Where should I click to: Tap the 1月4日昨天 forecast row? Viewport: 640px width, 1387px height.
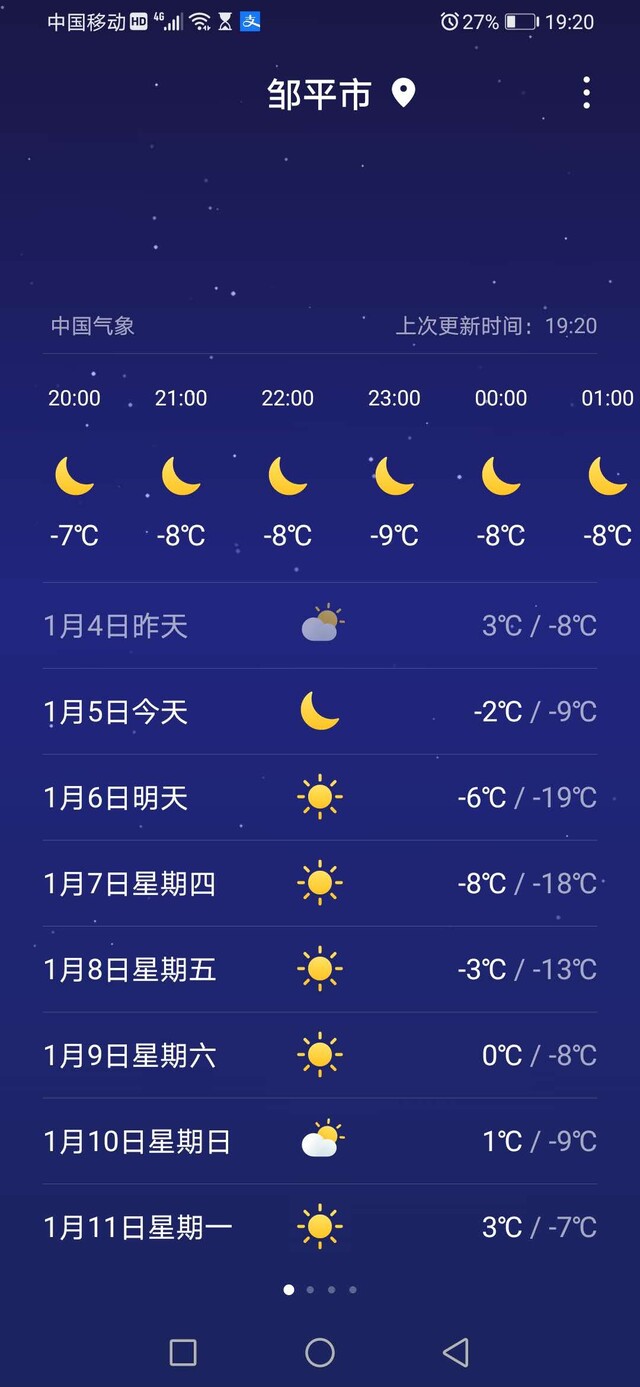pos(320,626)
